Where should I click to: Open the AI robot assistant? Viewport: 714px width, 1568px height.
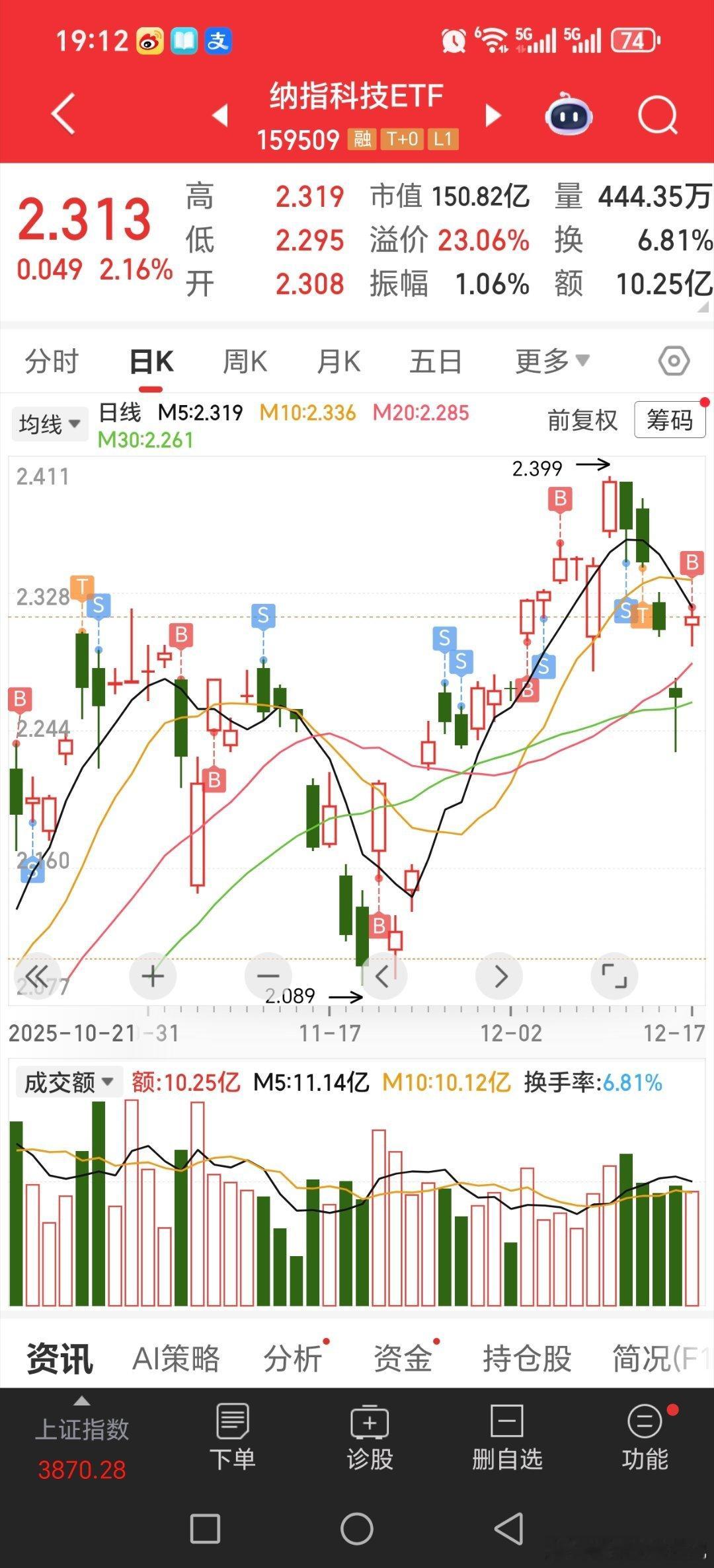tap(569, 116)
